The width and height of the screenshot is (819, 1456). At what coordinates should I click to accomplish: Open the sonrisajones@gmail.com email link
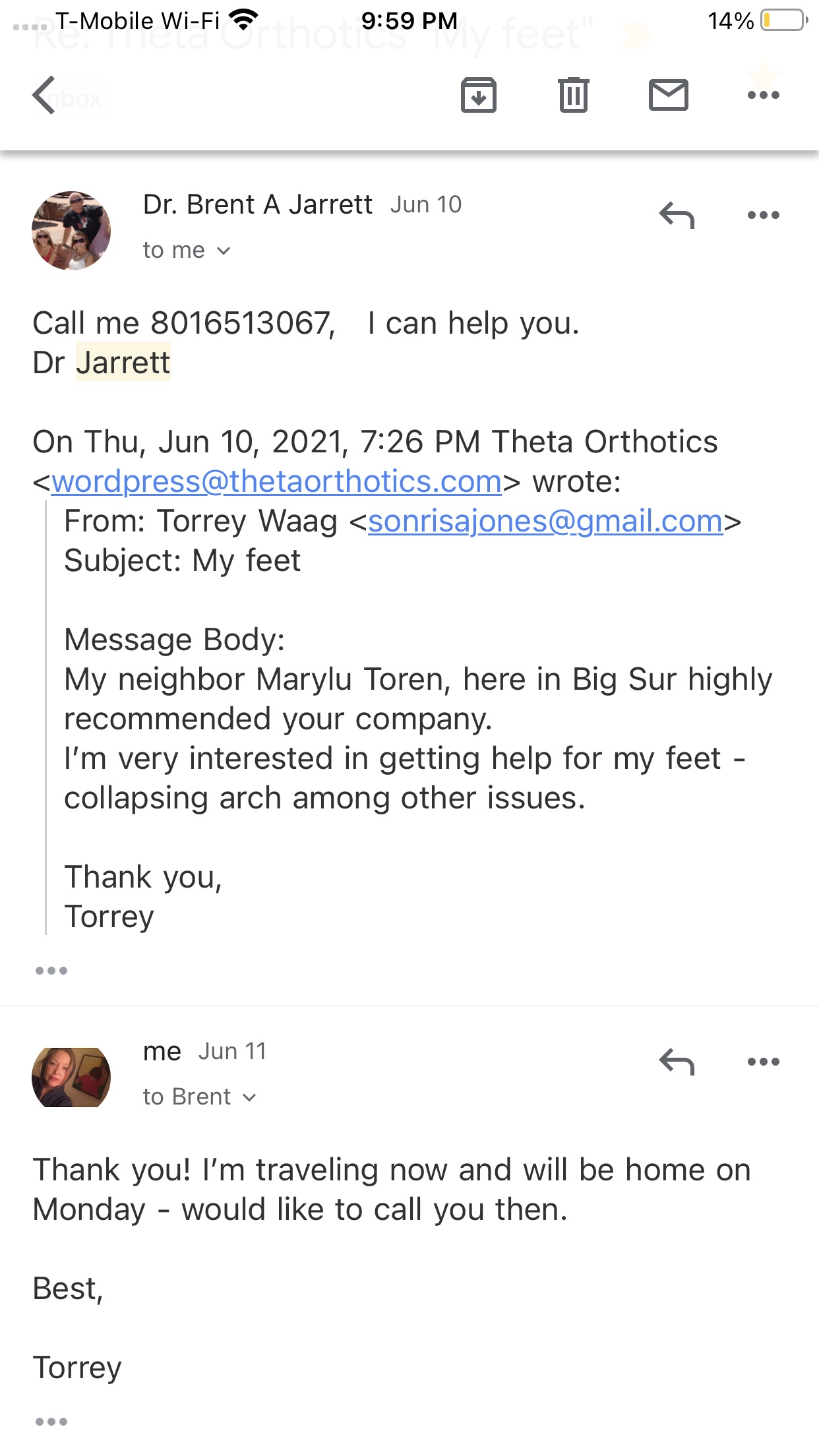coord(545,521)
